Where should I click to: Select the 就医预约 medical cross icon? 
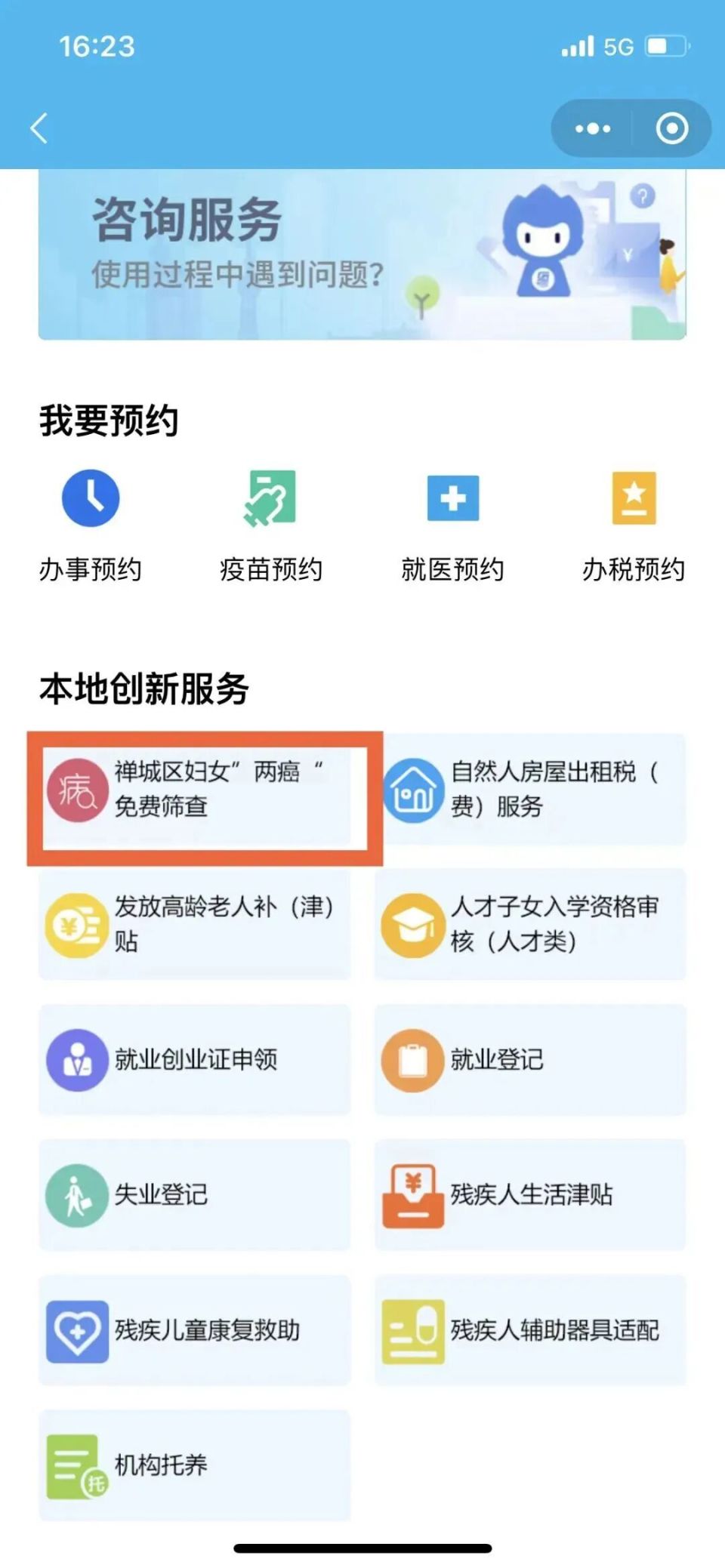pos(452,497)
